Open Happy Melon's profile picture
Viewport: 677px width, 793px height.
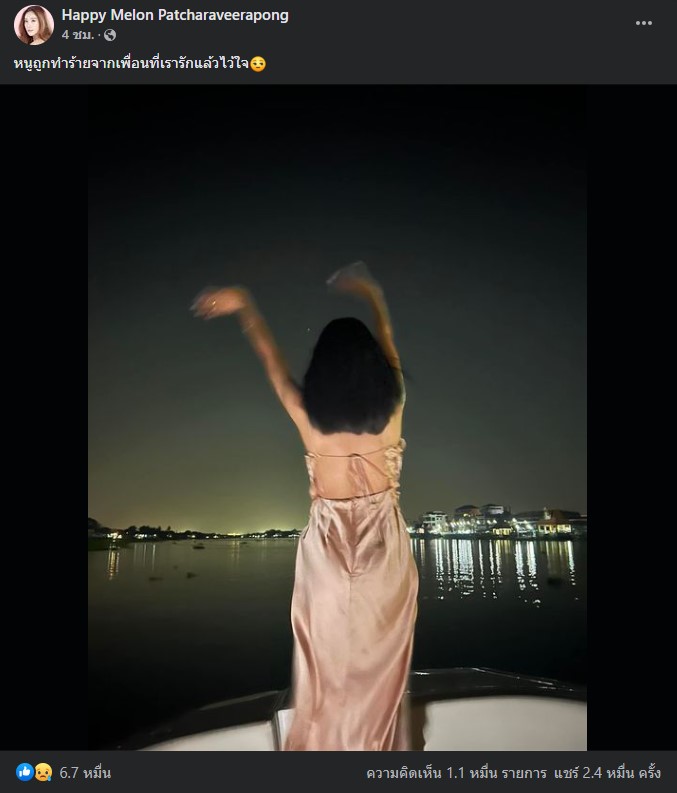click(x=33, y=25)
